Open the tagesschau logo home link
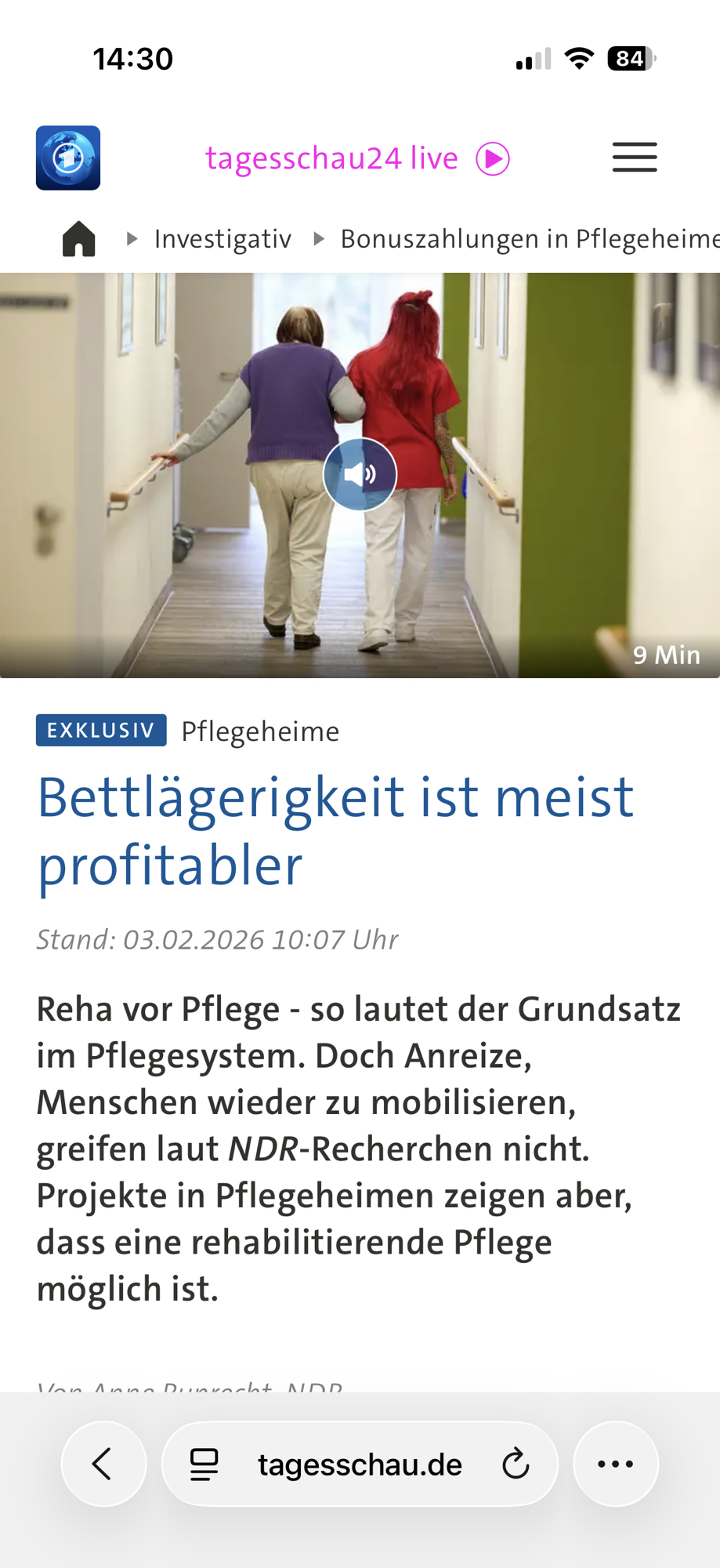 pos(68,158)
